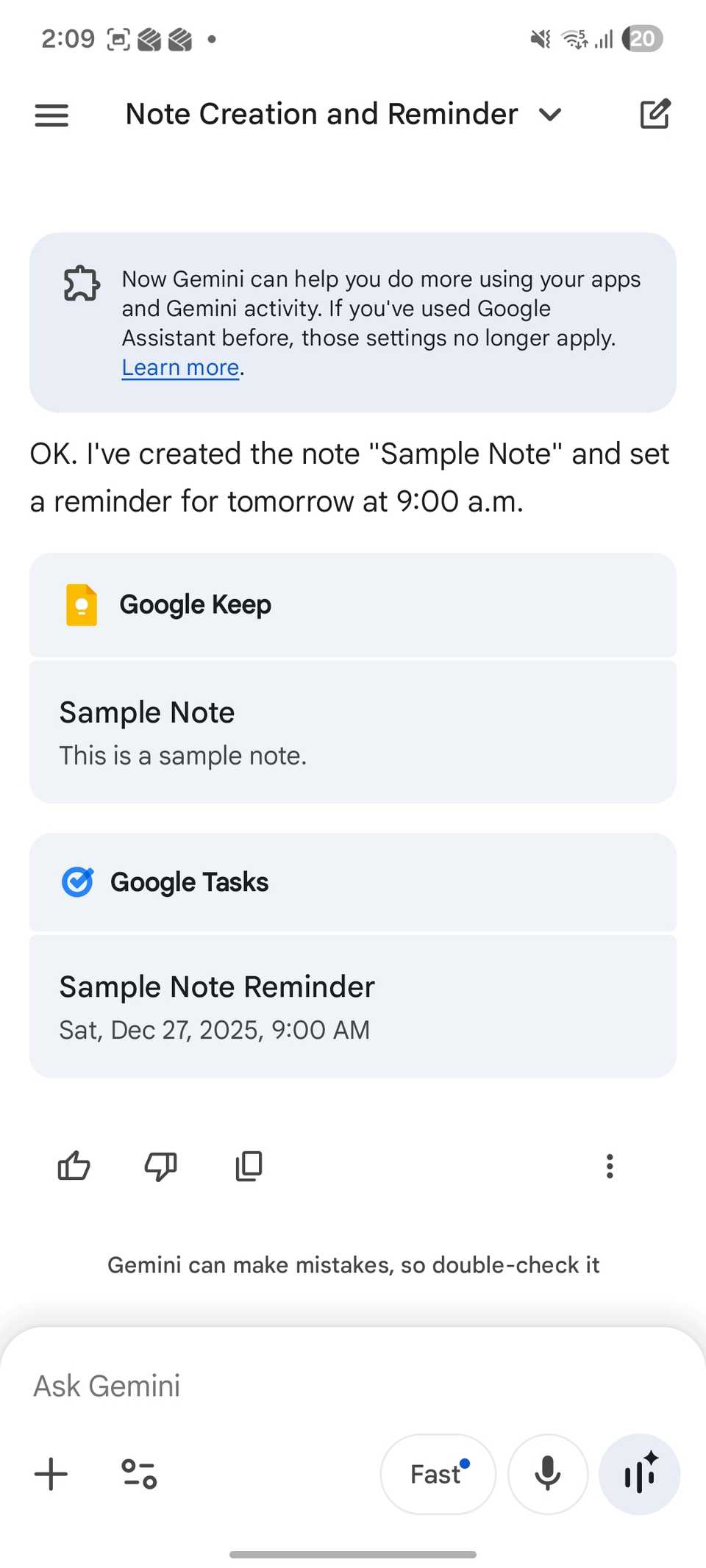Change the Fast model selector
This screenshot has width=706, height=1568.
point(438,1474)
